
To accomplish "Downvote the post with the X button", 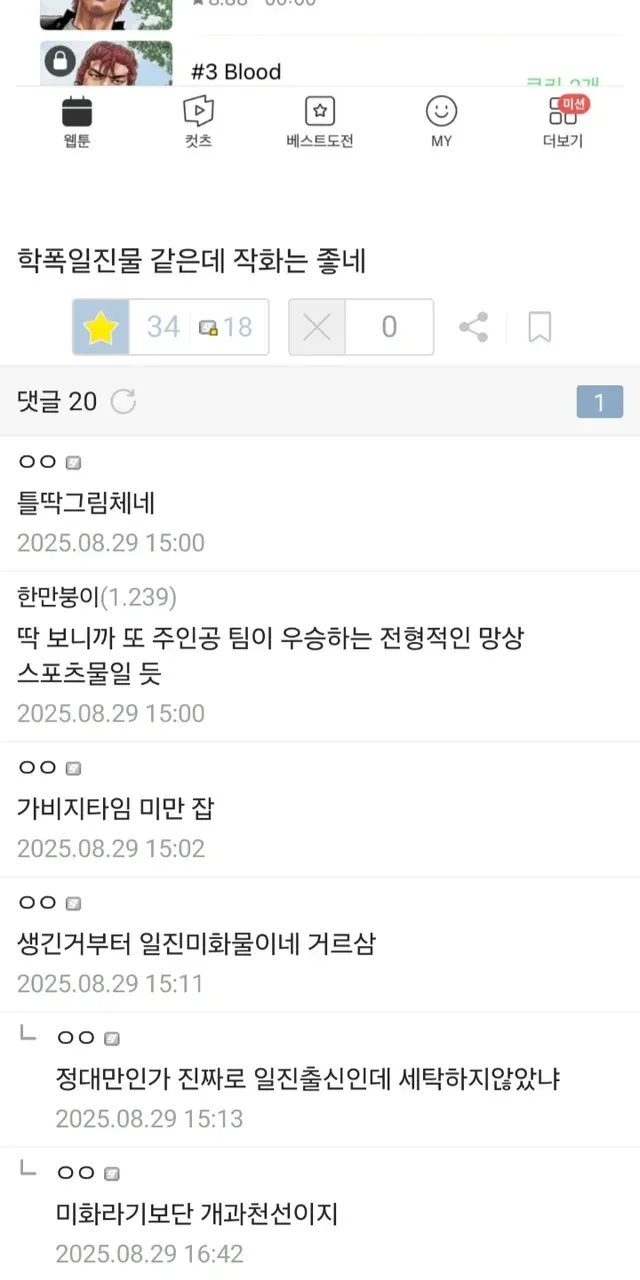I will click(x=317, y=327).
